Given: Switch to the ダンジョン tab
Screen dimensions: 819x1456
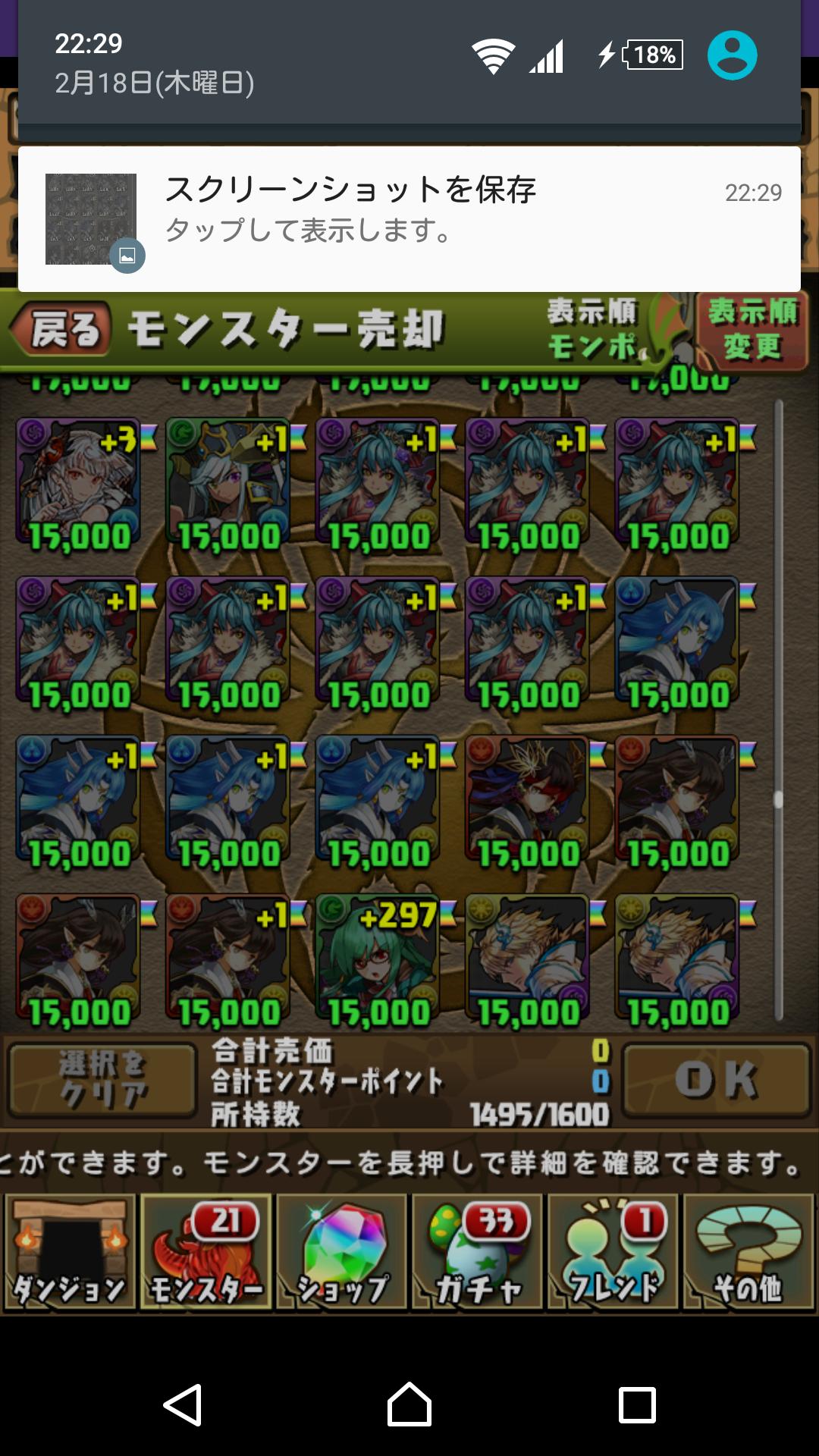Looking at the screenshot, I should (x=70, y=1252).
